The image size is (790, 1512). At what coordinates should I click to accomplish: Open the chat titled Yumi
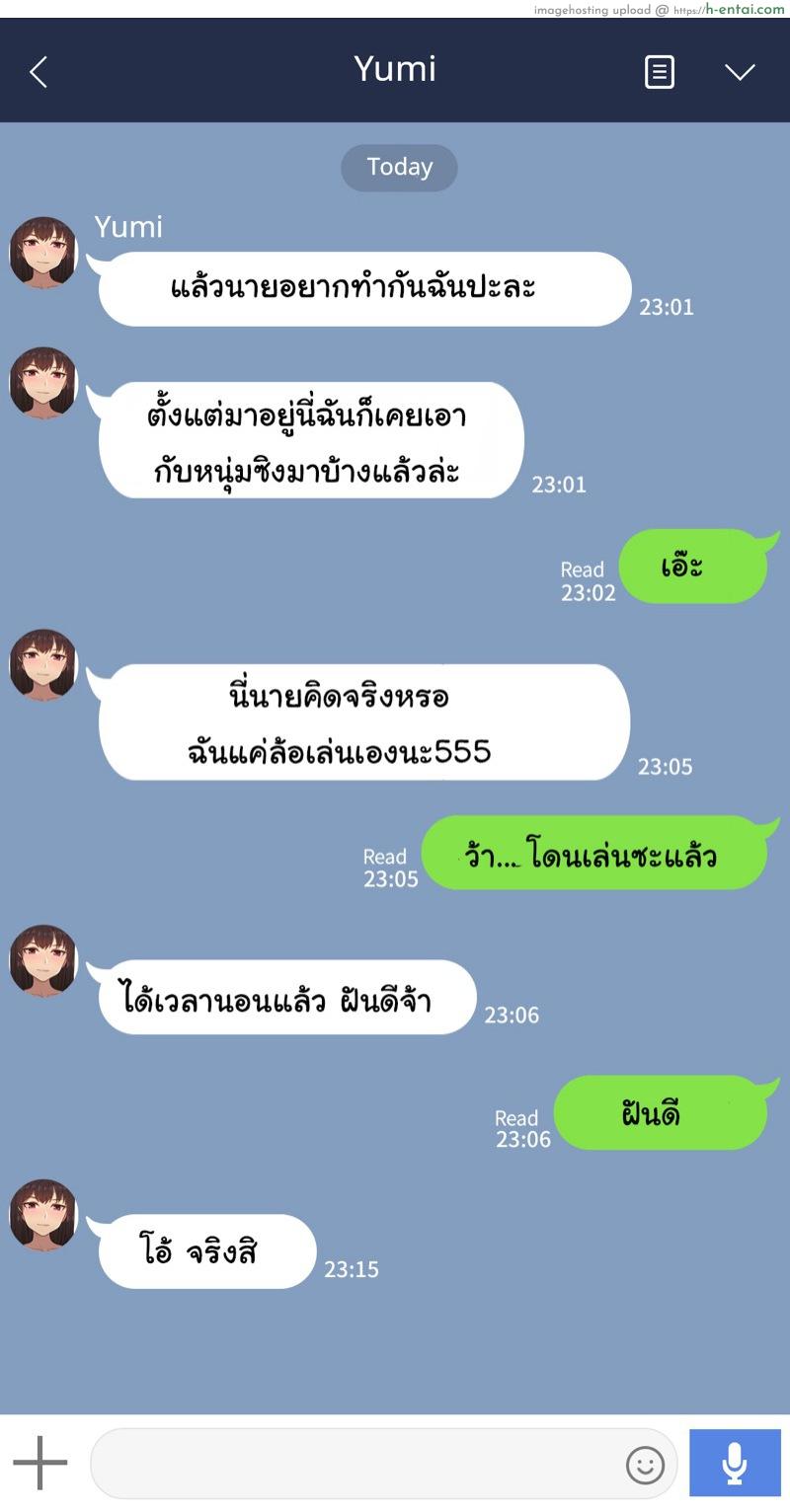(396, 69)
